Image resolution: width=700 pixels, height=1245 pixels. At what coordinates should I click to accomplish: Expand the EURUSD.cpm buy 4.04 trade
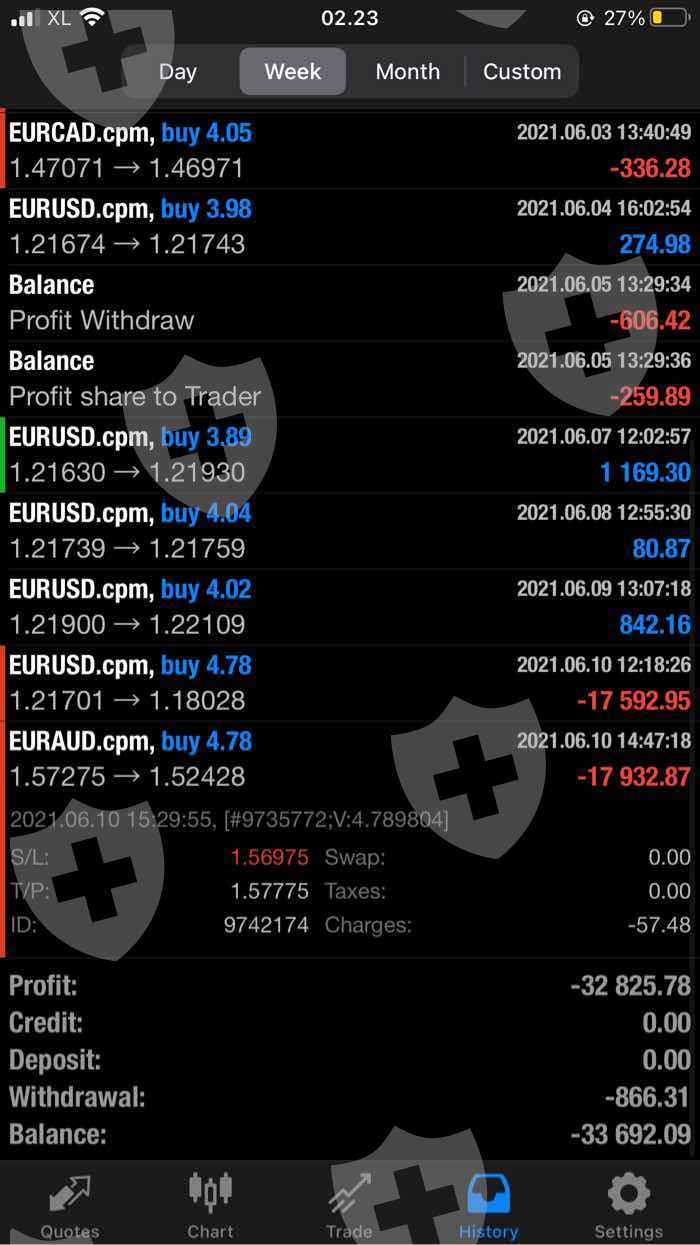pyautogui.click(x=350, y=530)
